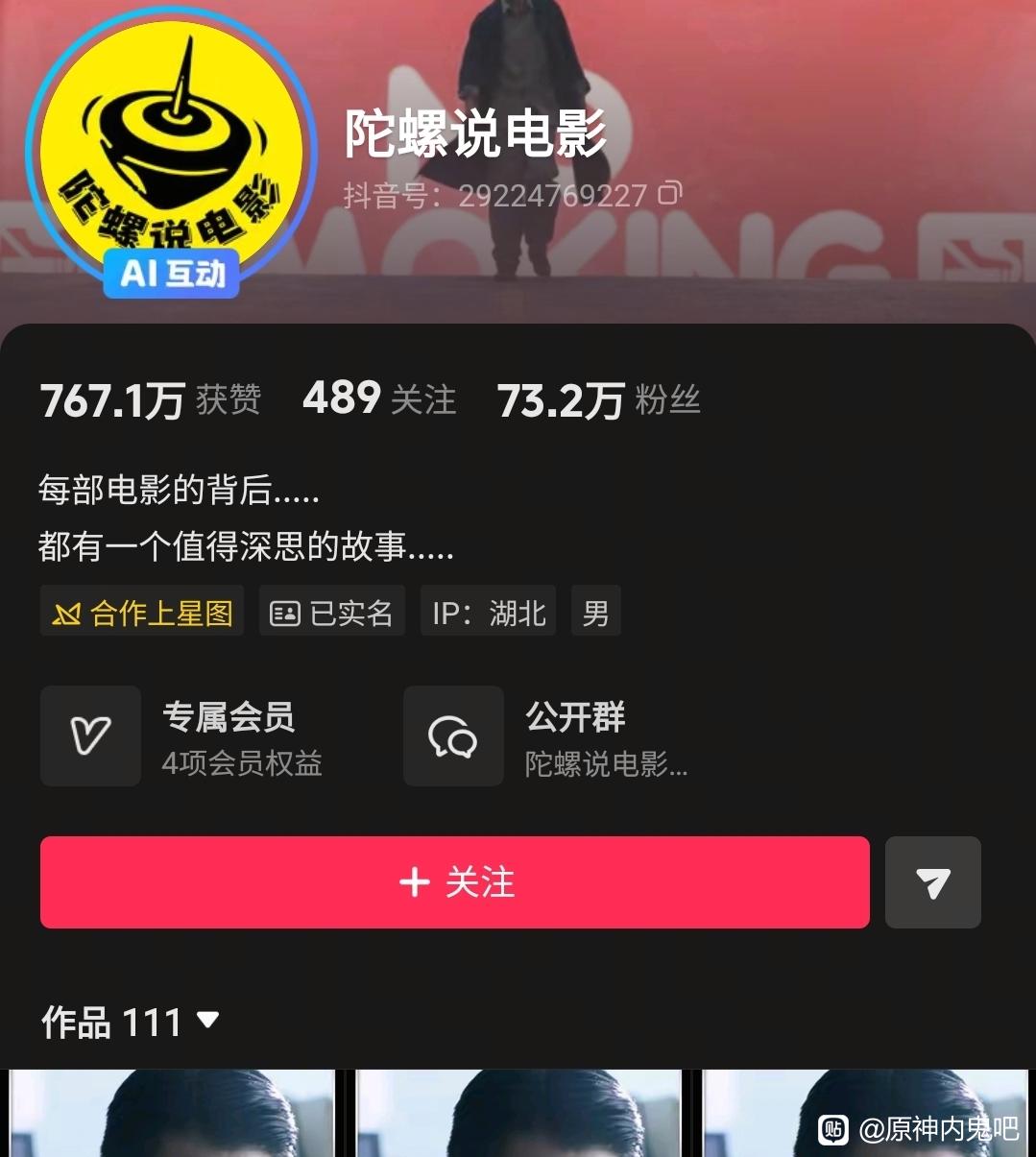Open the first video thumbnail in 作品
Viewport: 1036px width, 1157px height.
[x=173, y=1114]
